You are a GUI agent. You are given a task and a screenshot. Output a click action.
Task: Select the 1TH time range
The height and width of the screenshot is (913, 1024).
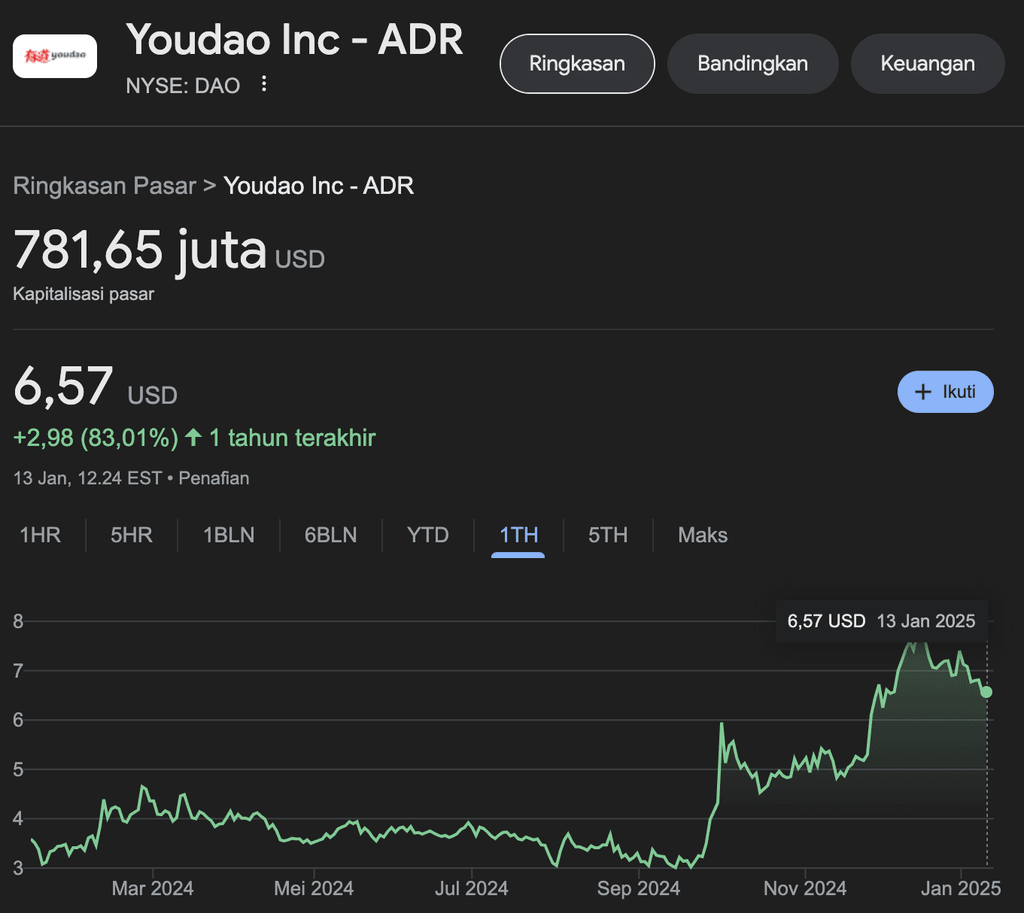[518, 535]
